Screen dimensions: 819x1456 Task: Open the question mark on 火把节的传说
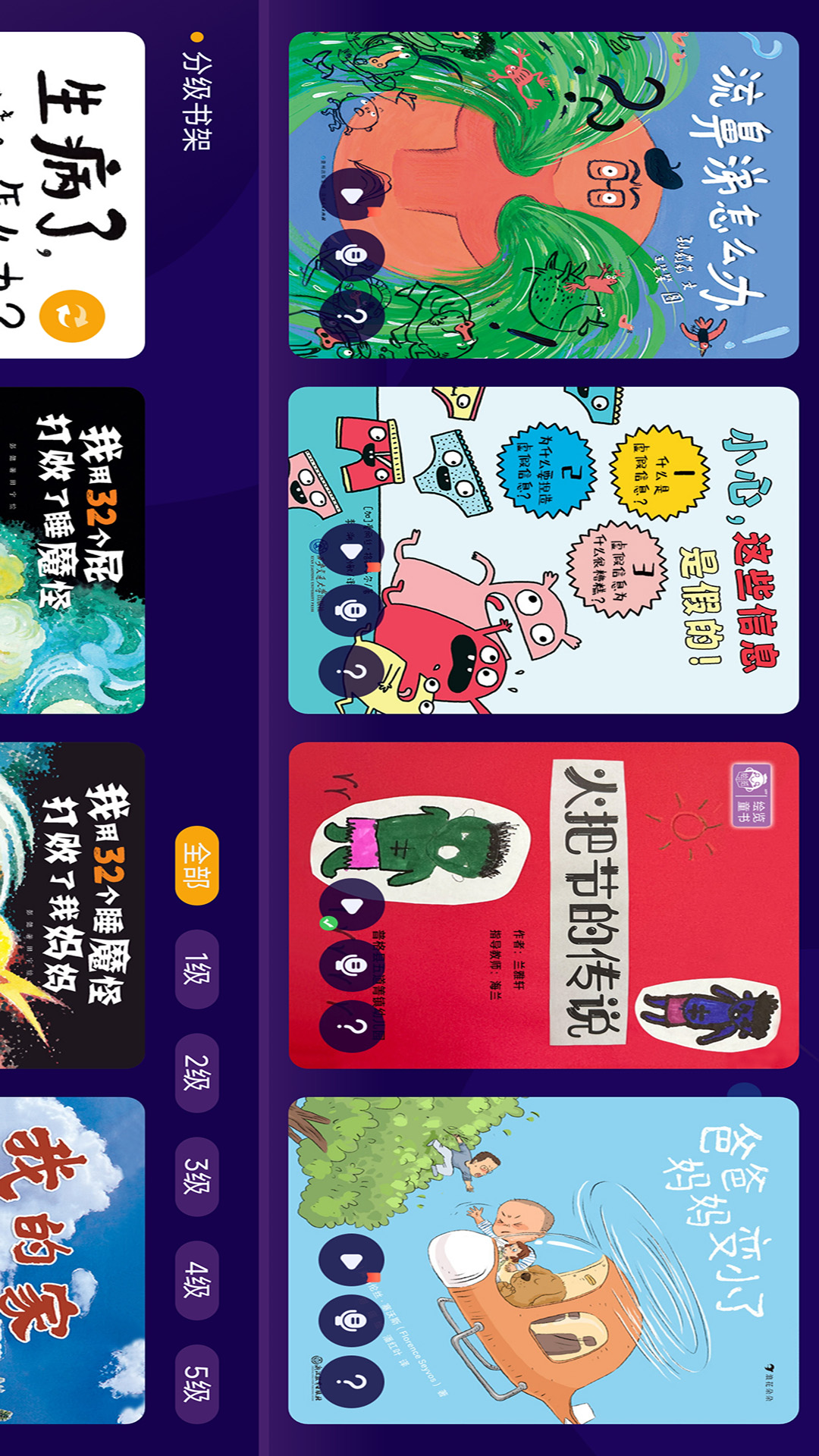click(x=350, y=1026)
